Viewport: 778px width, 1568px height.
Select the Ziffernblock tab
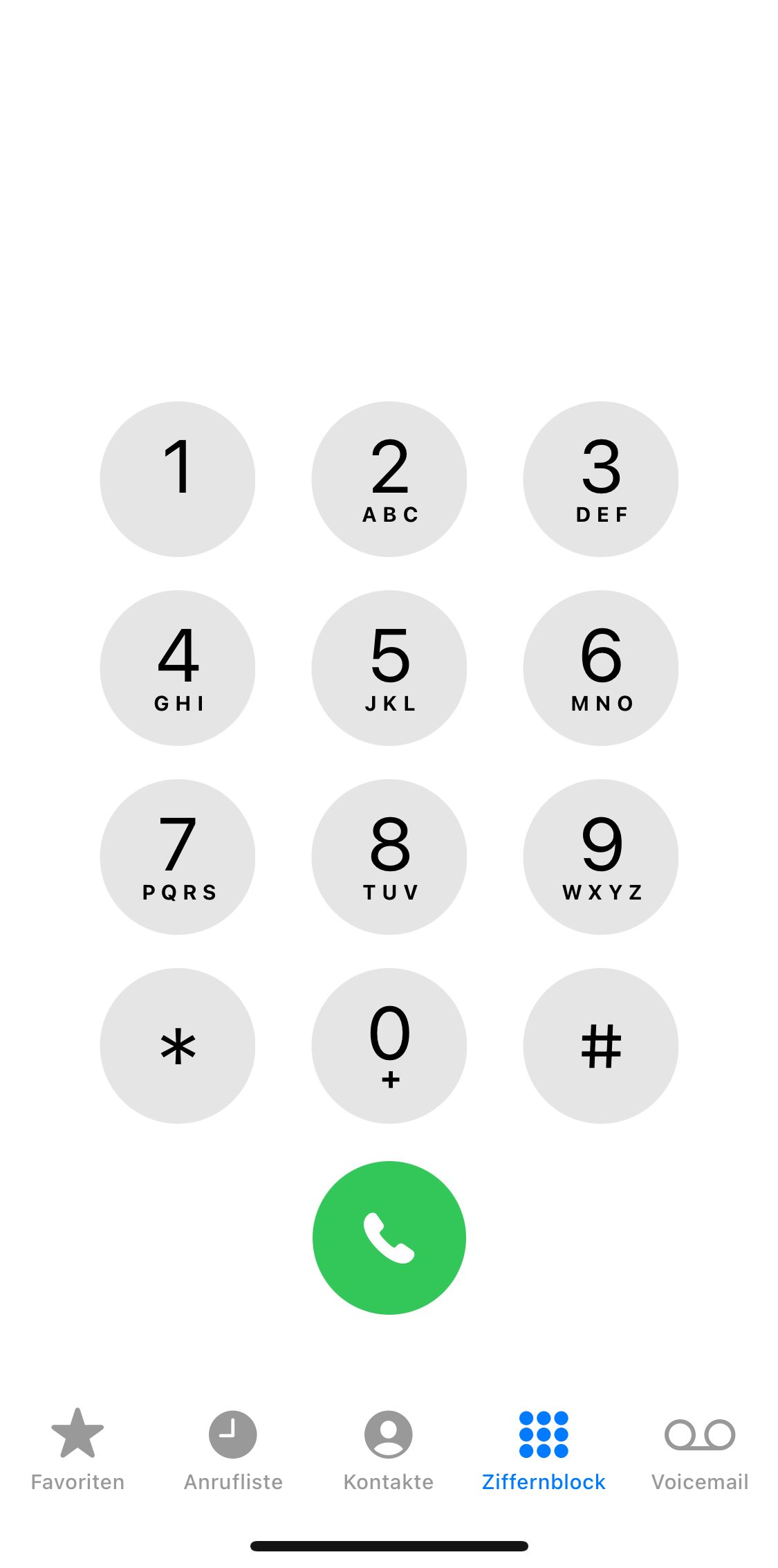pyautogui.click(x=544, y=1449)
